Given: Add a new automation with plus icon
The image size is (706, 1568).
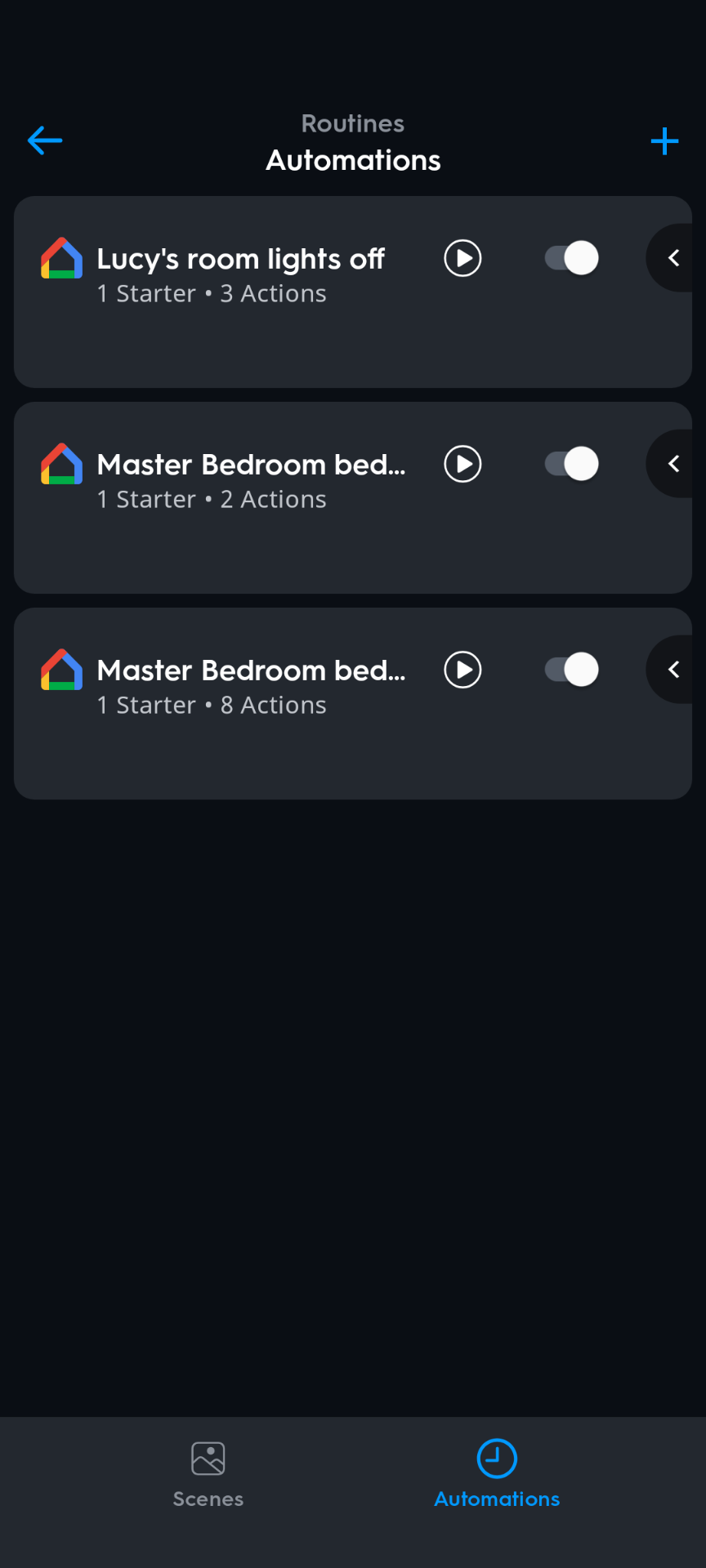Looking at the screenshot, I should pos(664,141).
